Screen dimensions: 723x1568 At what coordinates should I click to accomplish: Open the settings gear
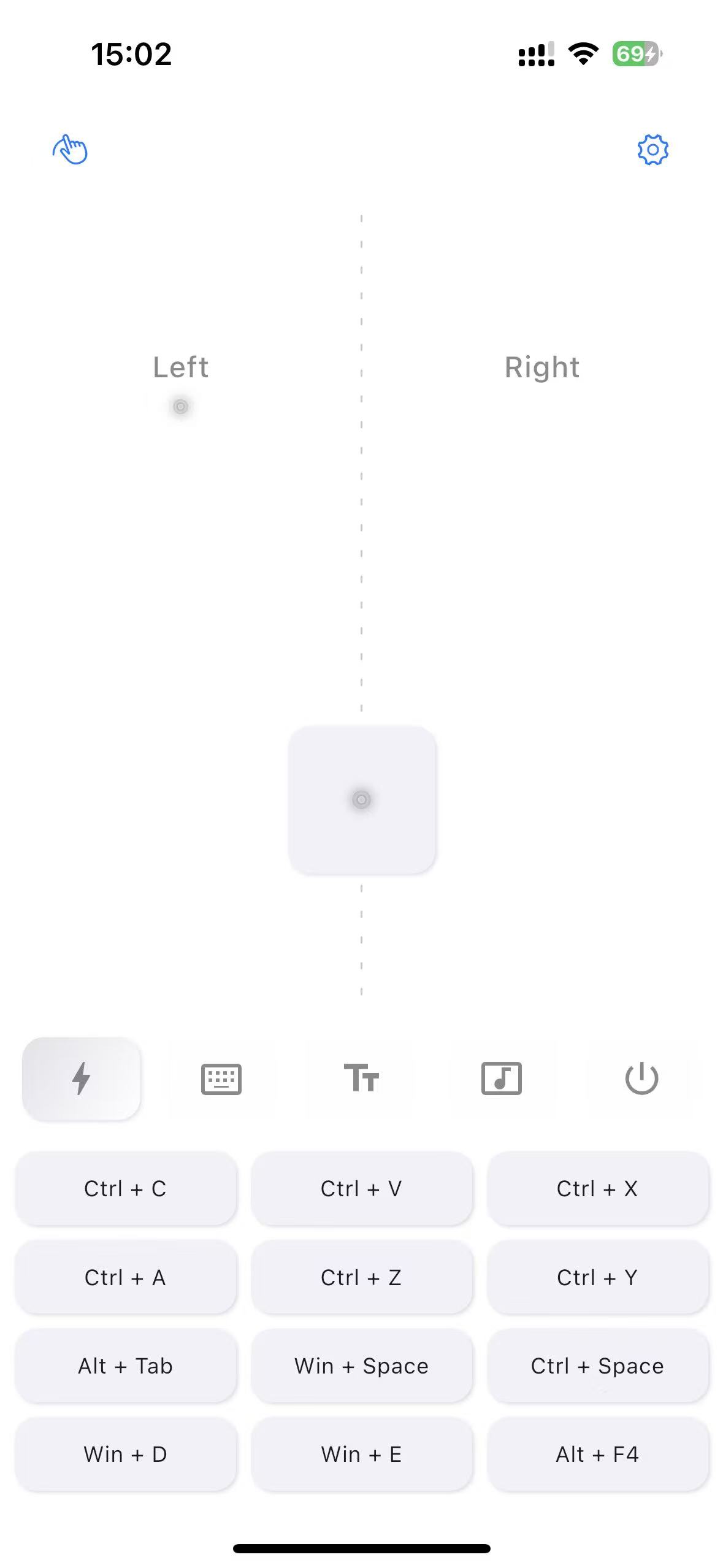click(653, 149)
